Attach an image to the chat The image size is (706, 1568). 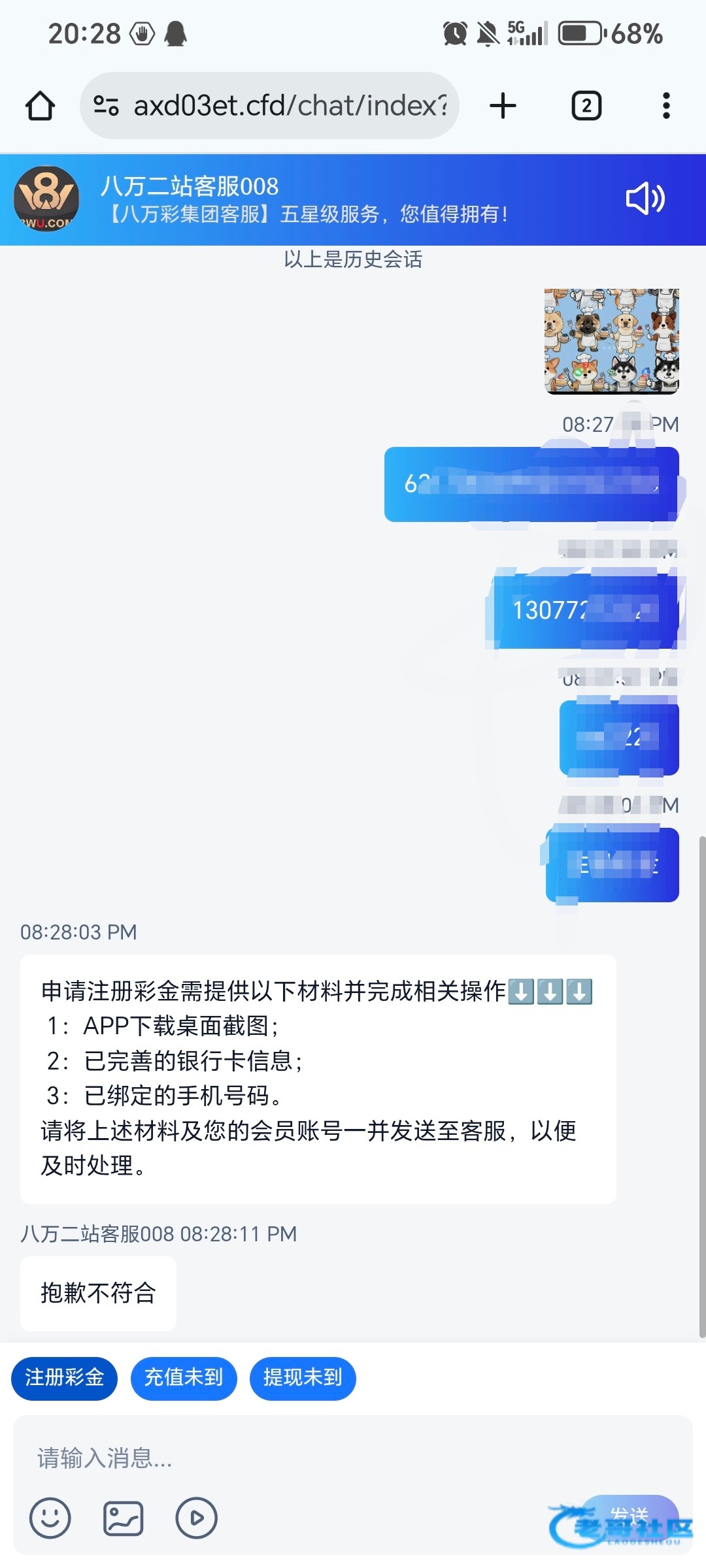tap(123, 1518)
